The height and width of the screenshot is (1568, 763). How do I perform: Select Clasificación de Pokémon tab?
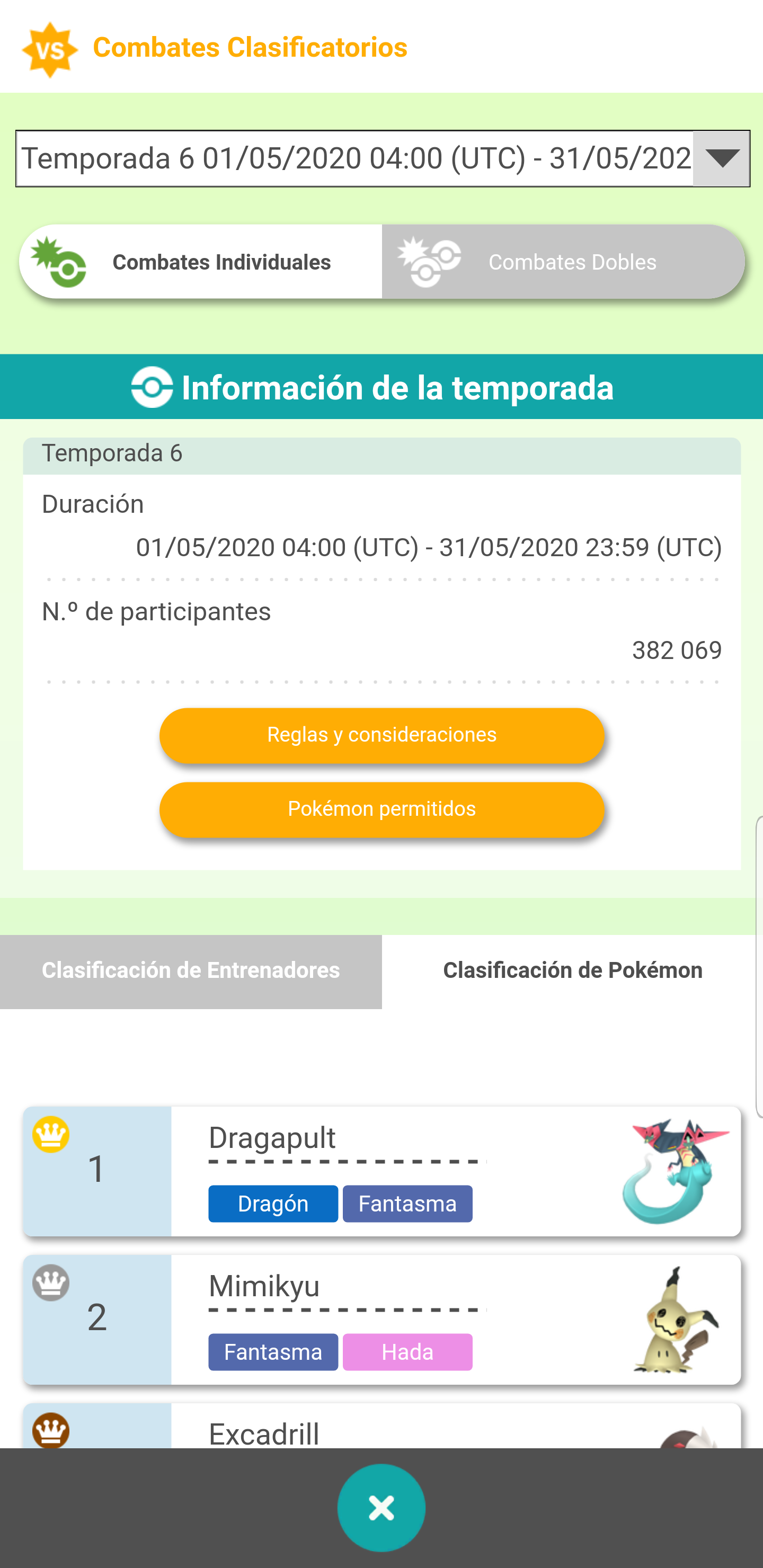(x=572, y=971)
